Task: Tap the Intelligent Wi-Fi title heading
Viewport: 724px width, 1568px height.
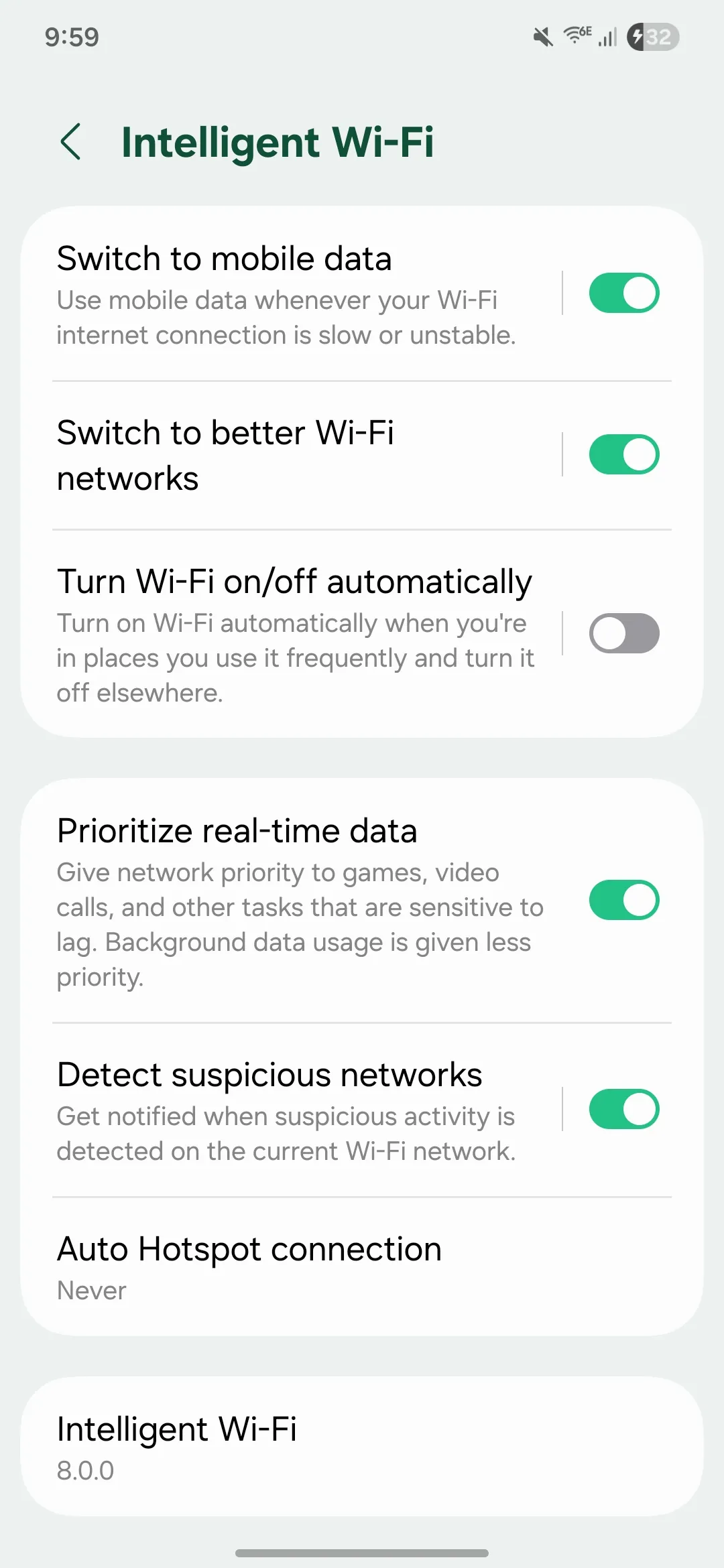Action: click(x=278, y=142)
